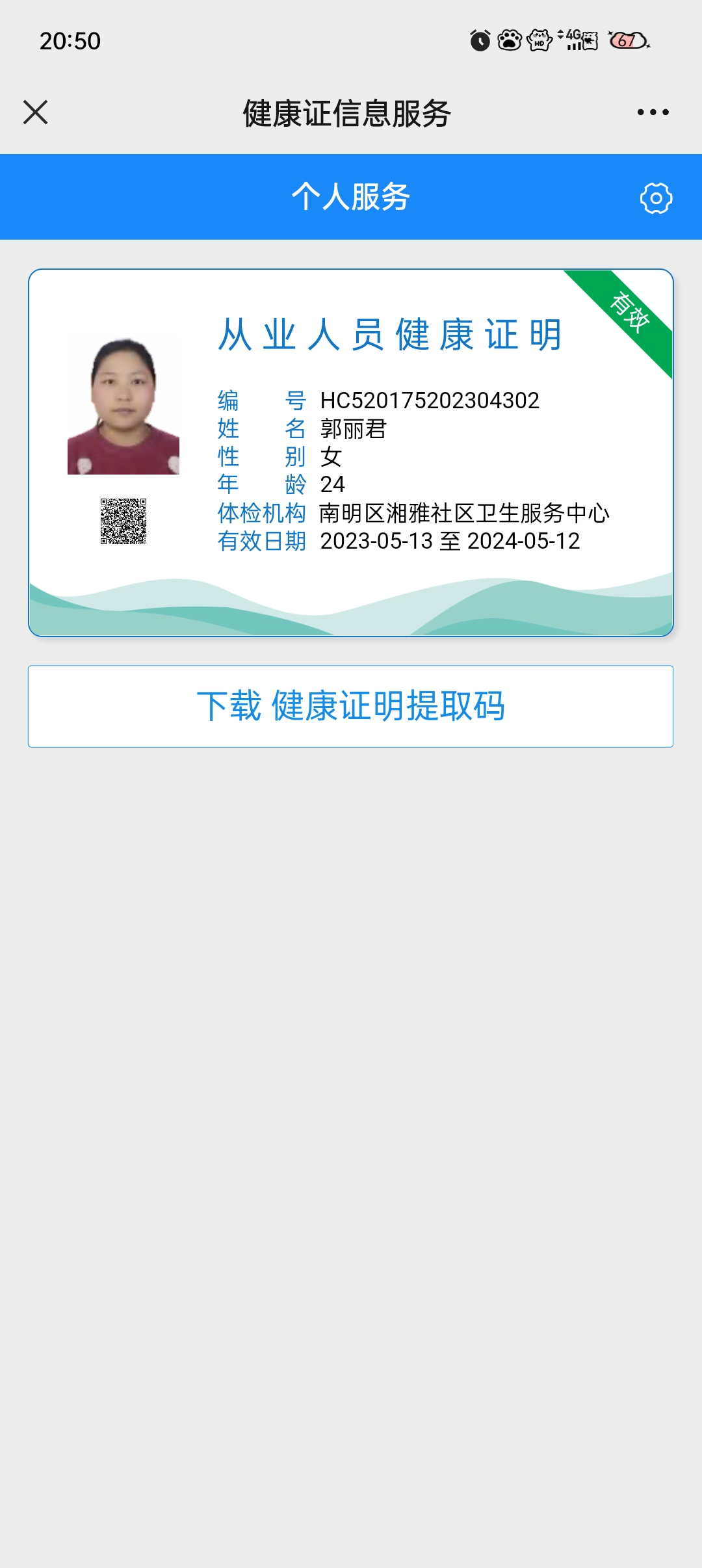Open the three-dot overflow menu
The width and height of the screenshot is (702, 1568).
click(x=653, y=112)
